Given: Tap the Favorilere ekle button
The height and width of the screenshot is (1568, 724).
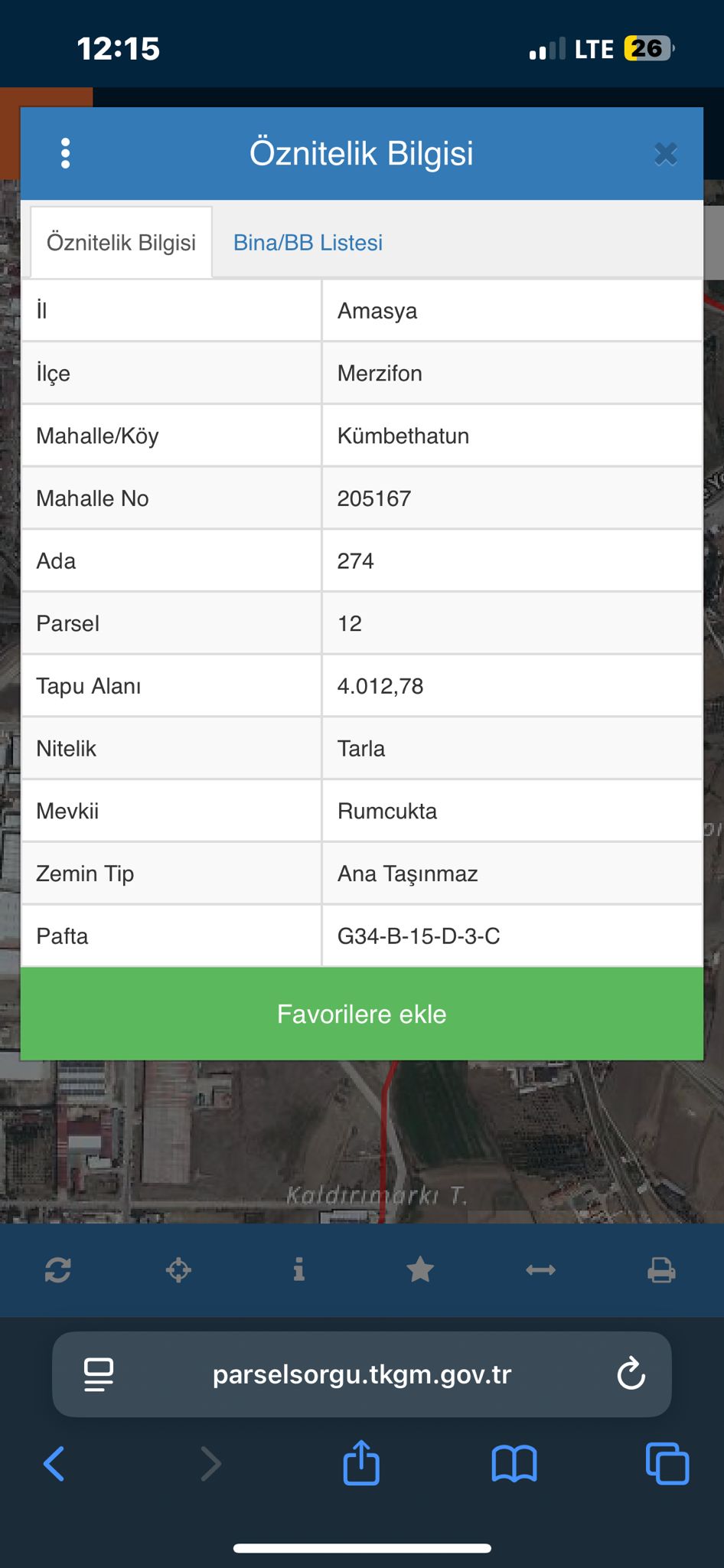Looking at the screenshot, I should (x=361, y=1014).
